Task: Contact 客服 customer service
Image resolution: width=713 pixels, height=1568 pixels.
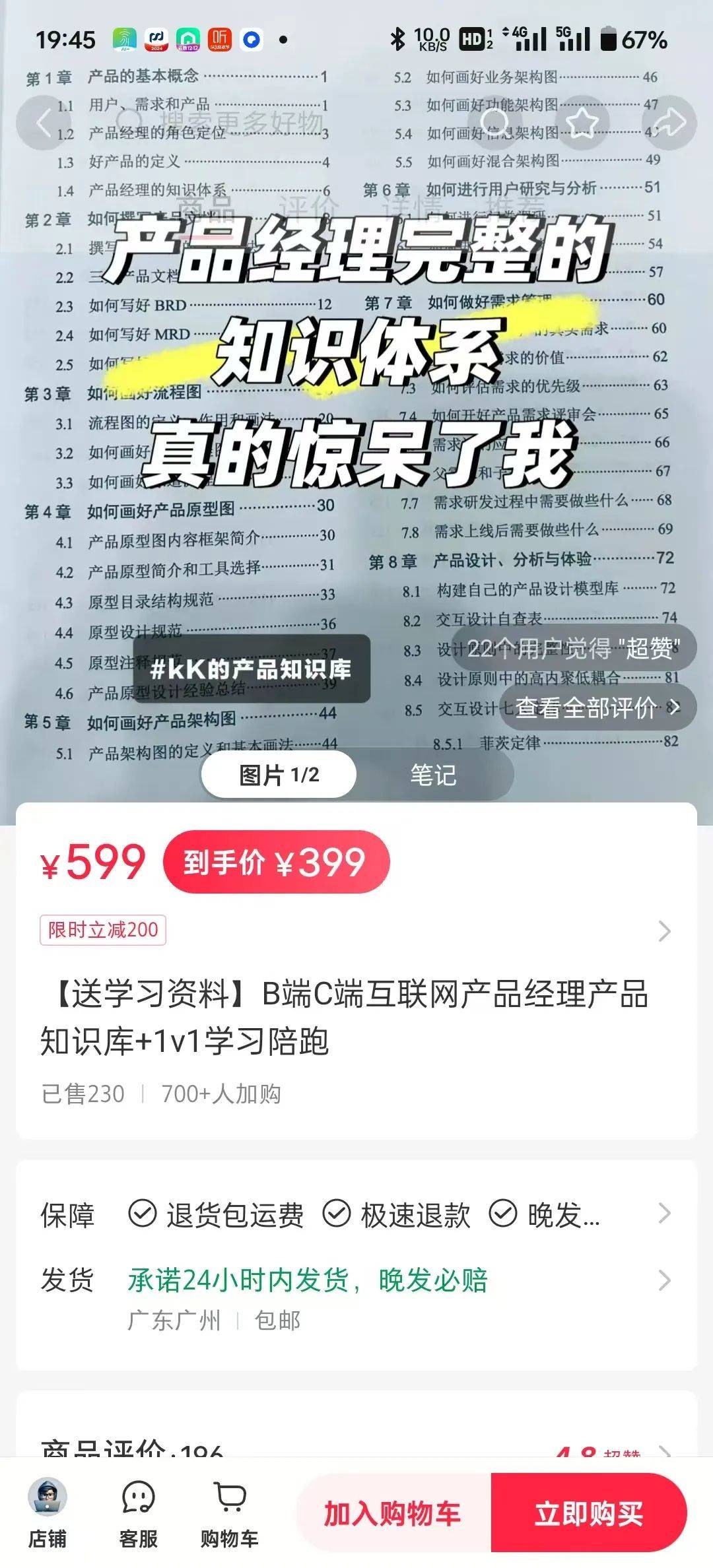Action: click(x=138, y=1513)
